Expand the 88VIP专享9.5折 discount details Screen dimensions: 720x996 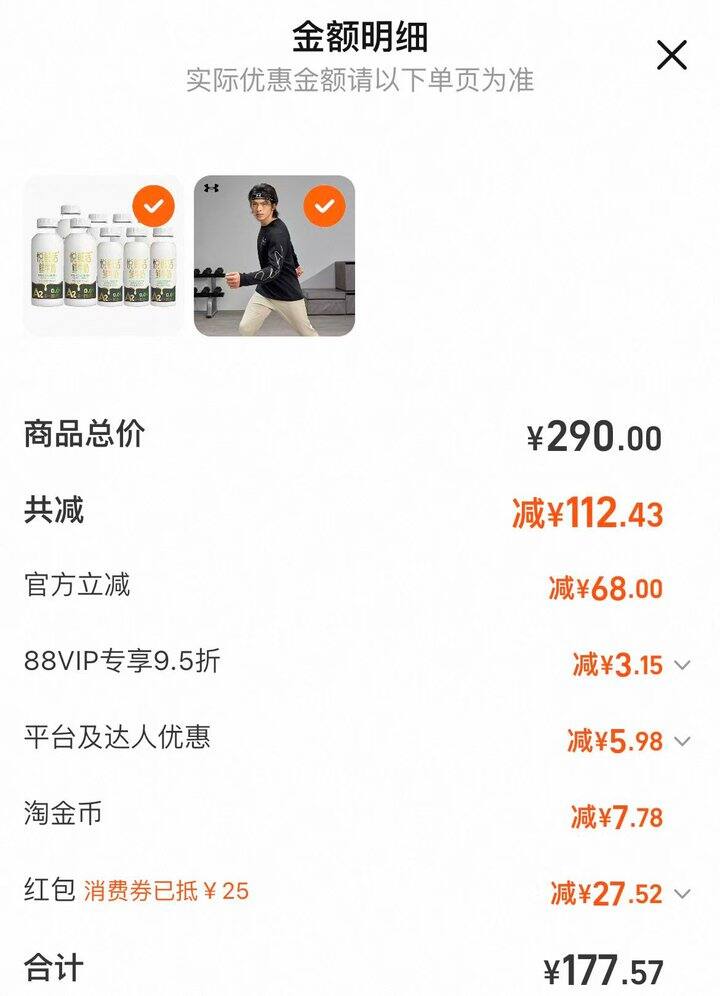(683, 665)
